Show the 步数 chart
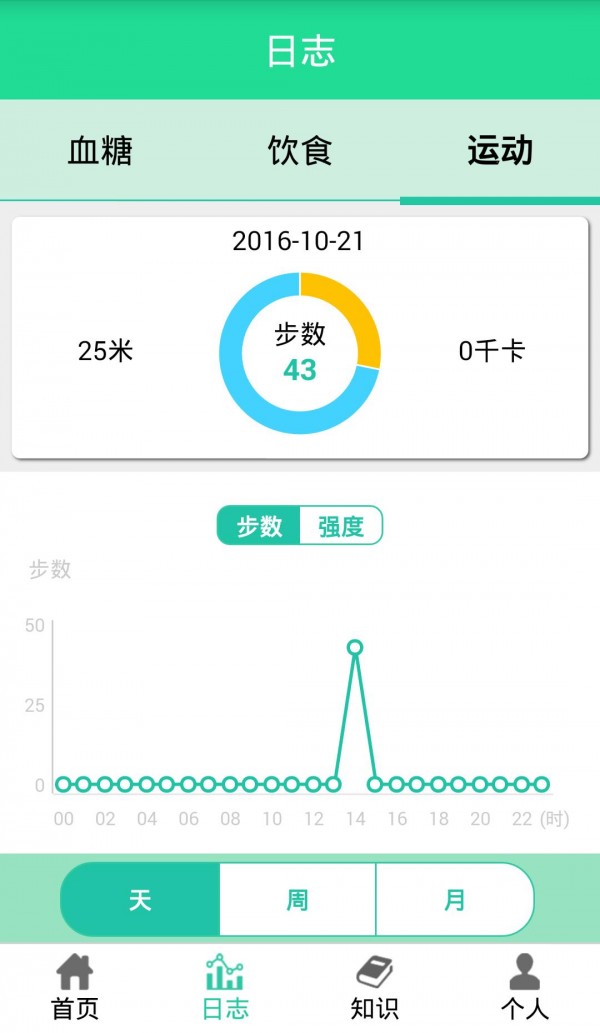Image resolution: width=600 pixels, height=1033 pixels. (x=259, y=526)
